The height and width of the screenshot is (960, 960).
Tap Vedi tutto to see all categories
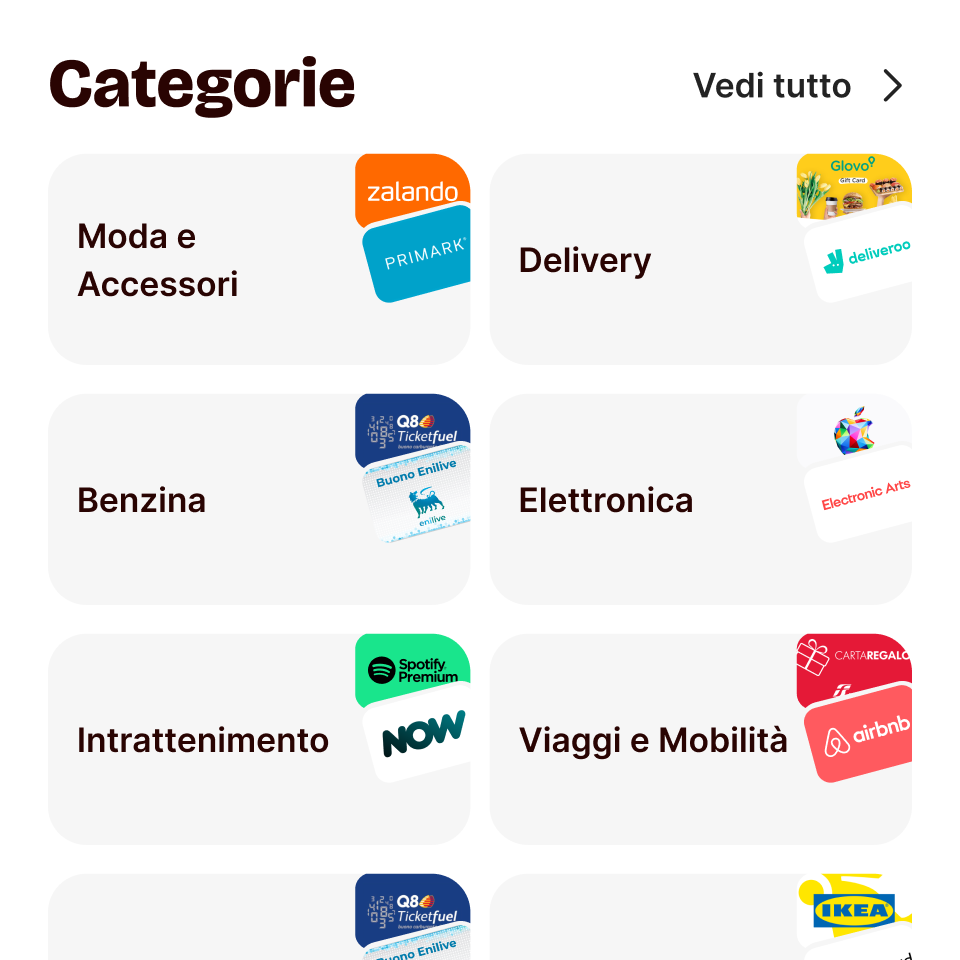[797, 86]
